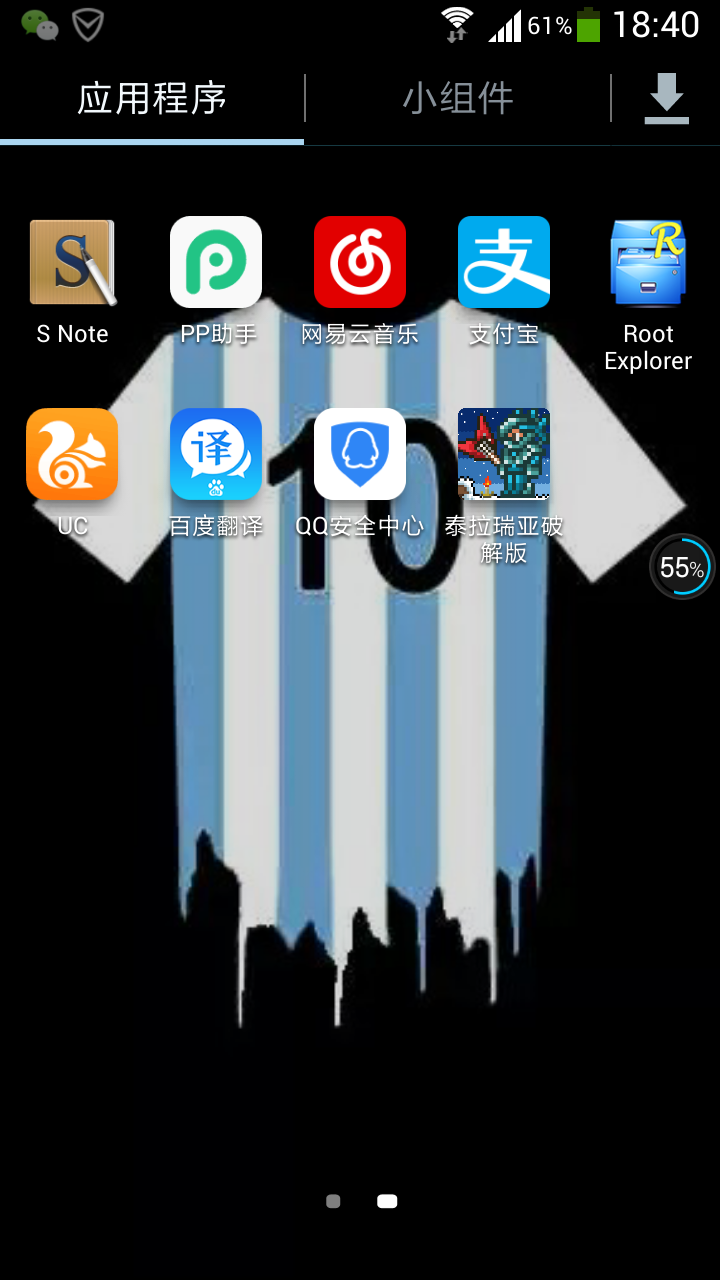Tap the floating 55% memory booster ball
Image resolution: width=720 pixels, height=1280 pixels.
click(682, 567)
